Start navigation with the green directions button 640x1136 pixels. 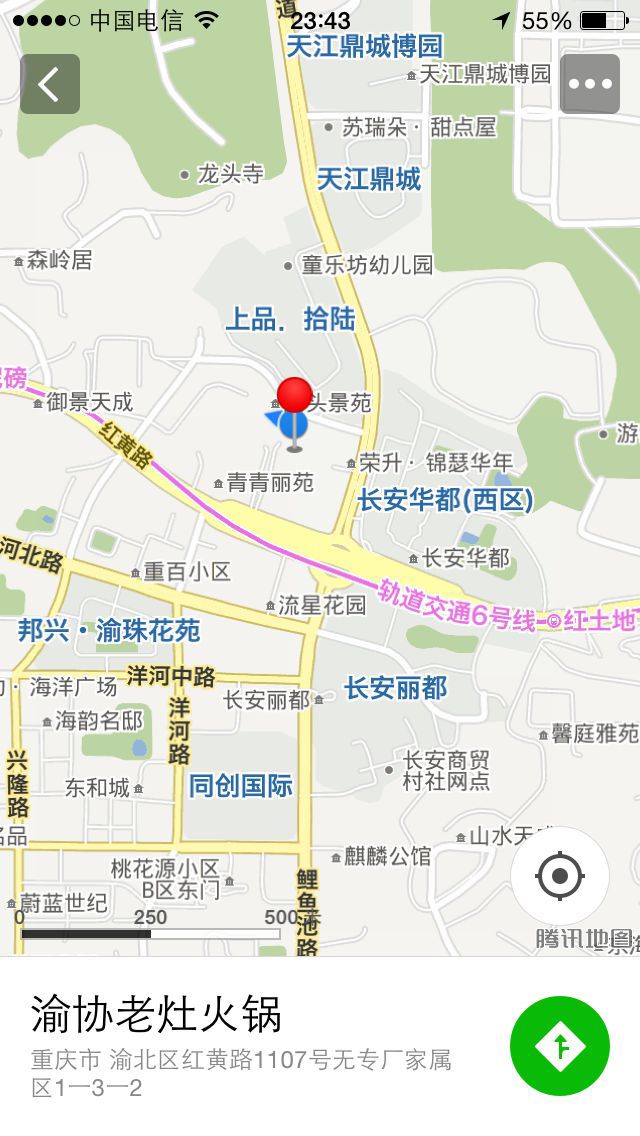(x=560, y=1046)
